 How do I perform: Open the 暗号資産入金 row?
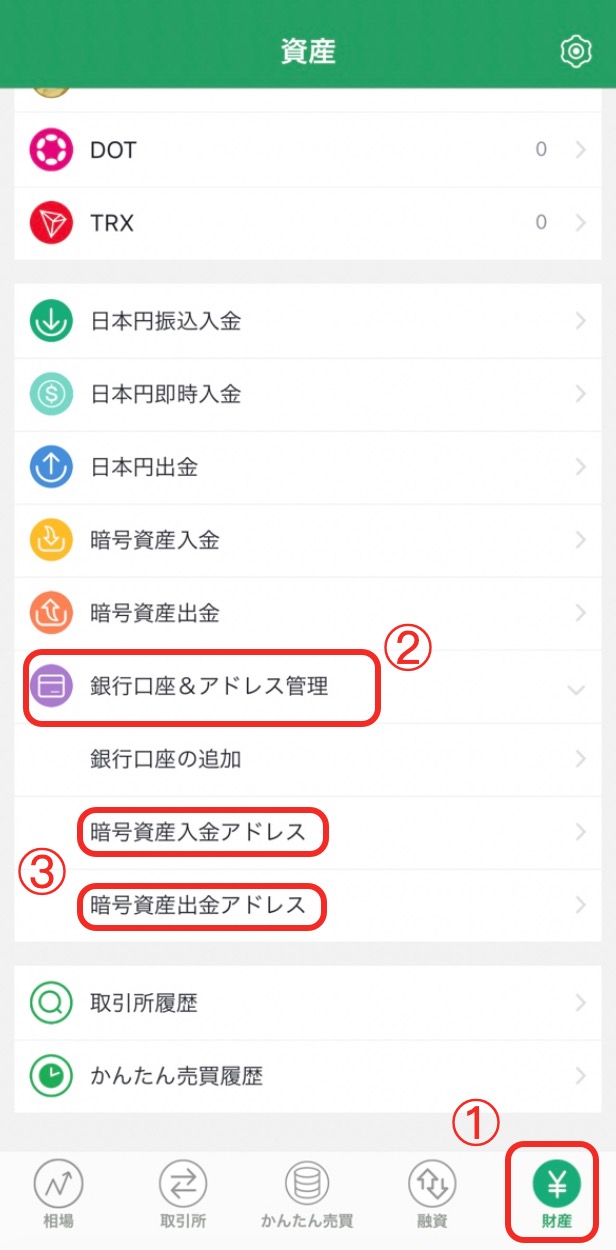(x=308, y=540)
